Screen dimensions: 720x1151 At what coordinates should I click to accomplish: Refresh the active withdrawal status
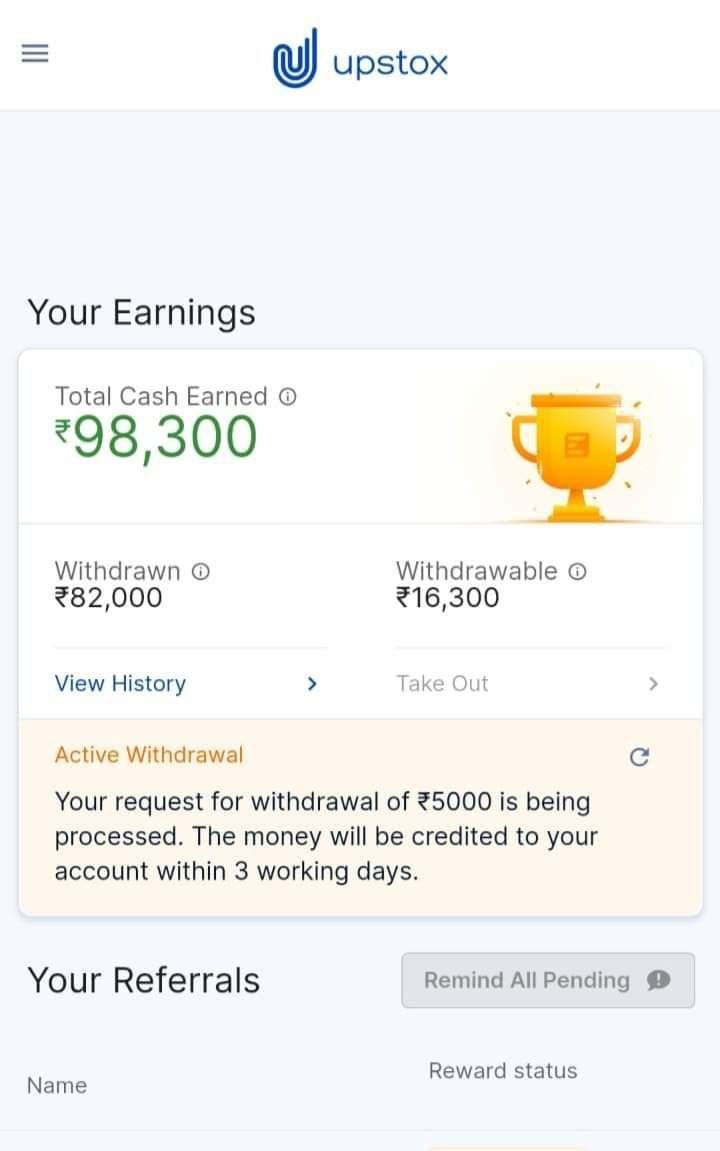click(x=640, y=757)
